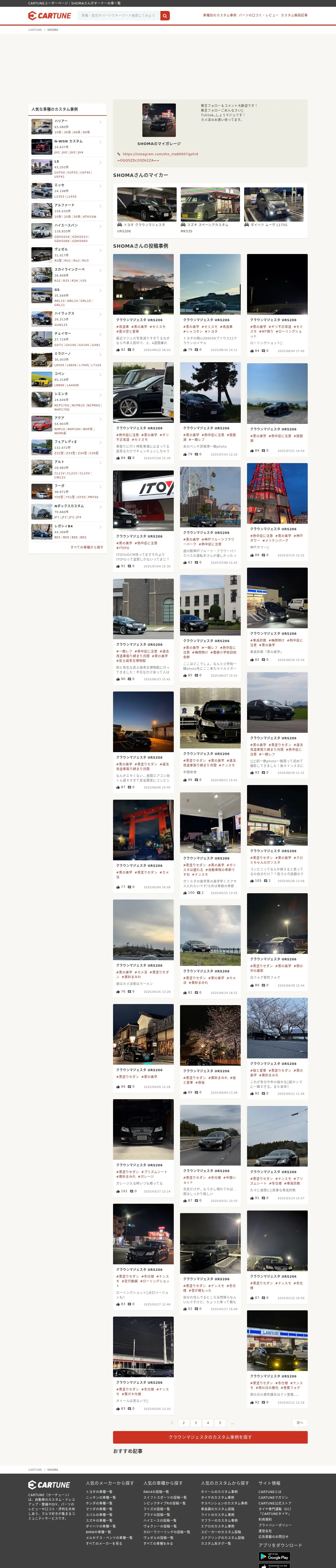336x1568 pixels.
Task: Tap クラウンマジェスタのカスタム事例を探す red button
Action: coord(210,1437)
